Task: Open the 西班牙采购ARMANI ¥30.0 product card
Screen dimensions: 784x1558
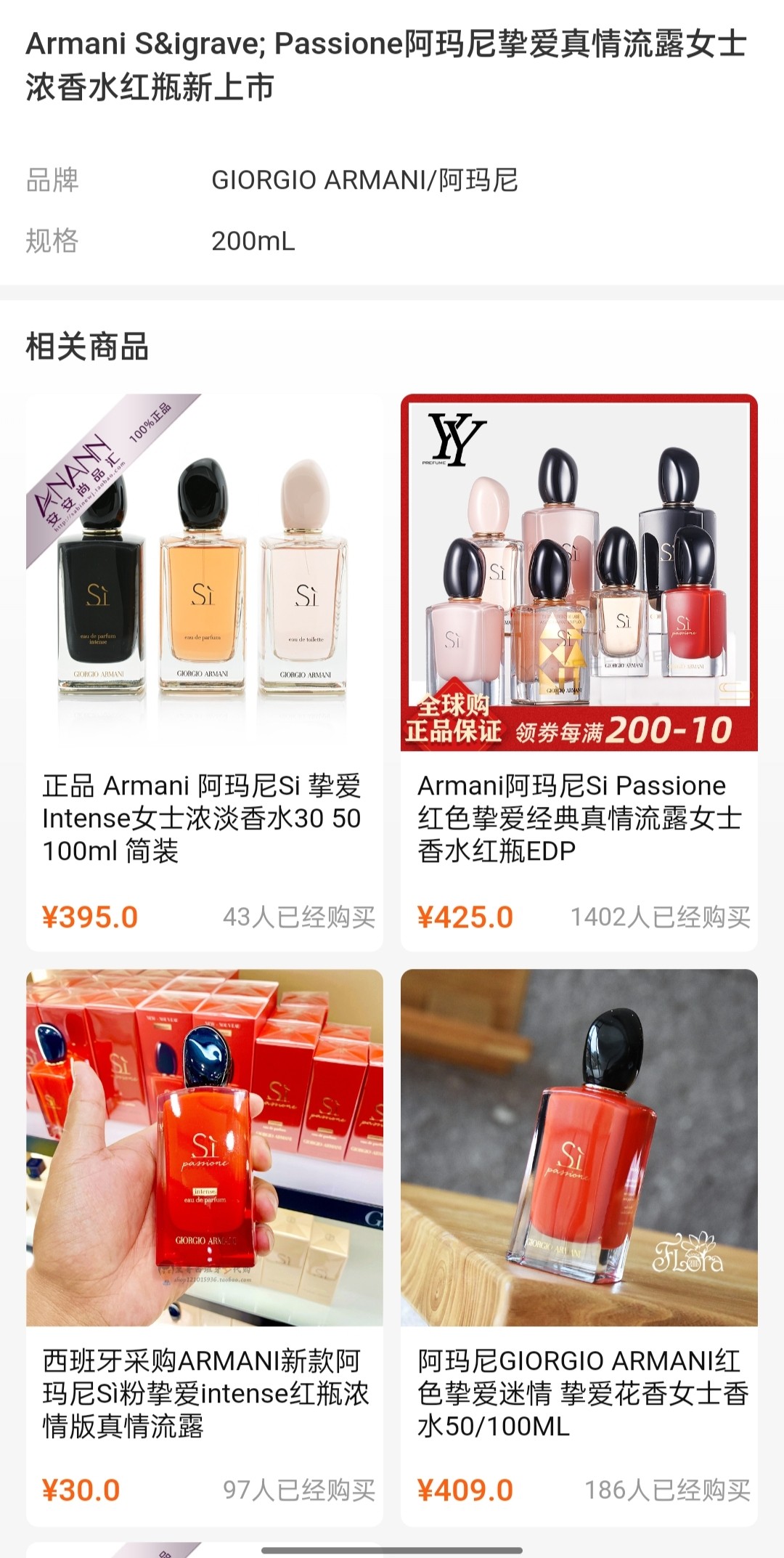Action: pyautogui.click(x=204, y=1246)
